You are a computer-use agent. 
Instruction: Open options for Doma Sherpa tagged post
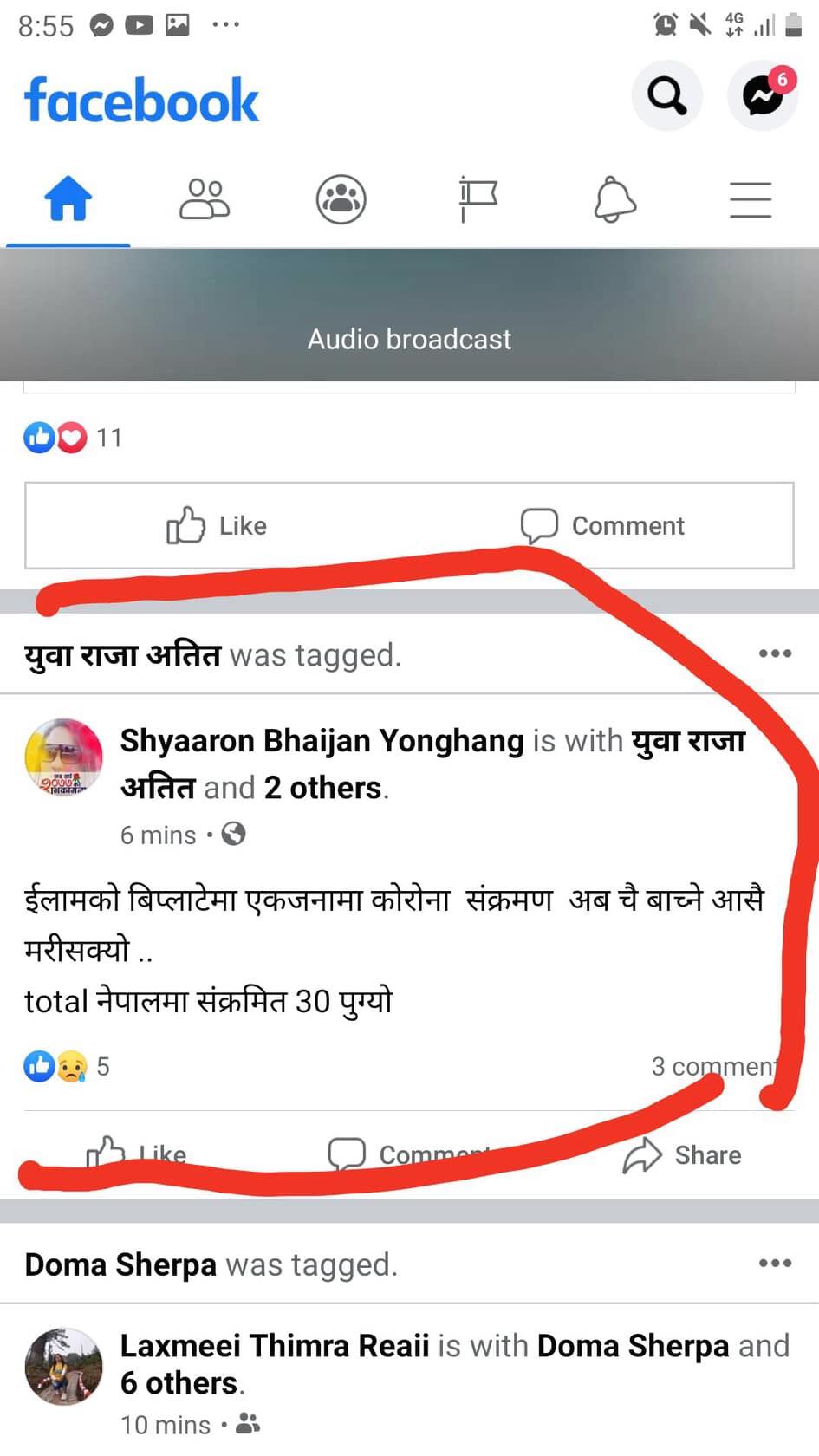(775, 1264)
